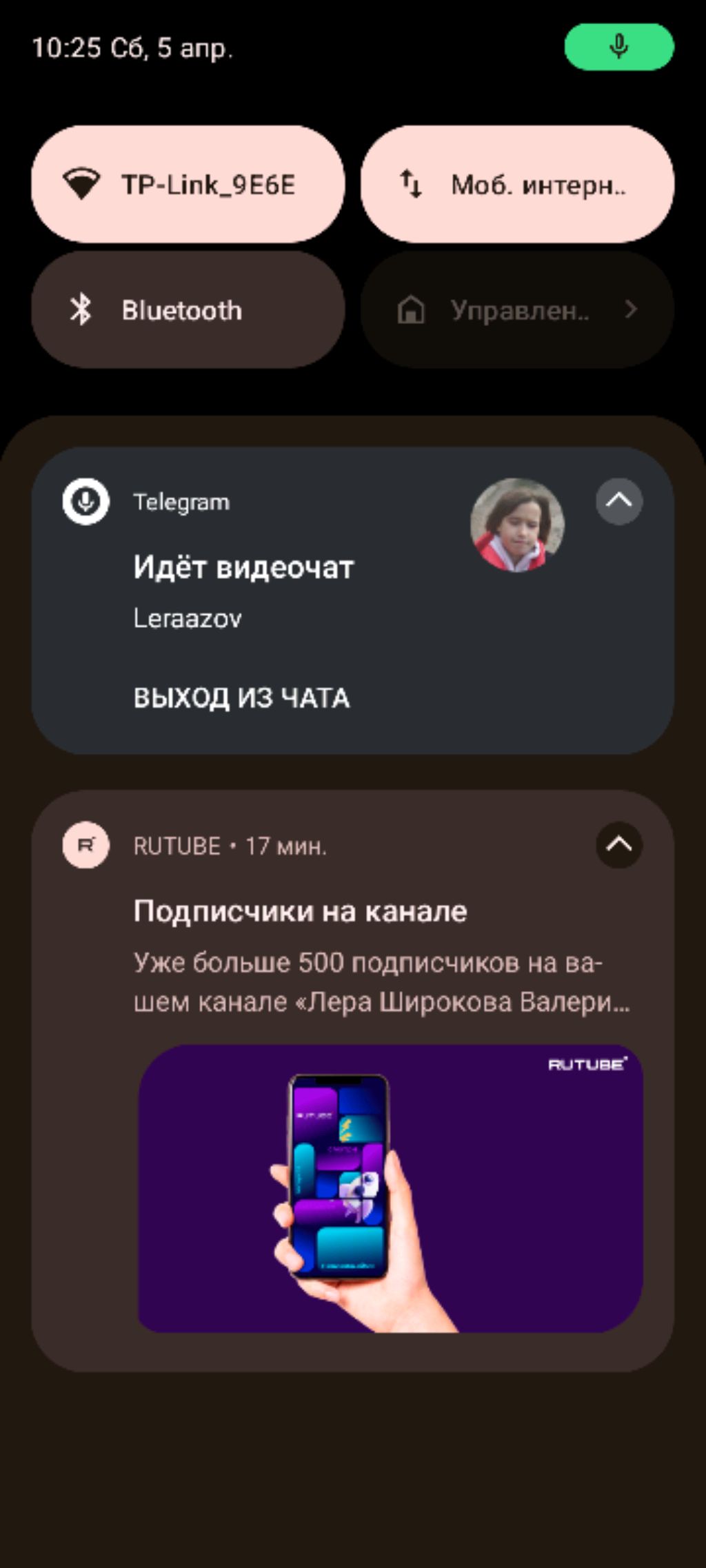Toggle the TP-Link_9E6E Wi-Fi tile
The height and width of the screenshot is (1568, 706).
[188, 184]
